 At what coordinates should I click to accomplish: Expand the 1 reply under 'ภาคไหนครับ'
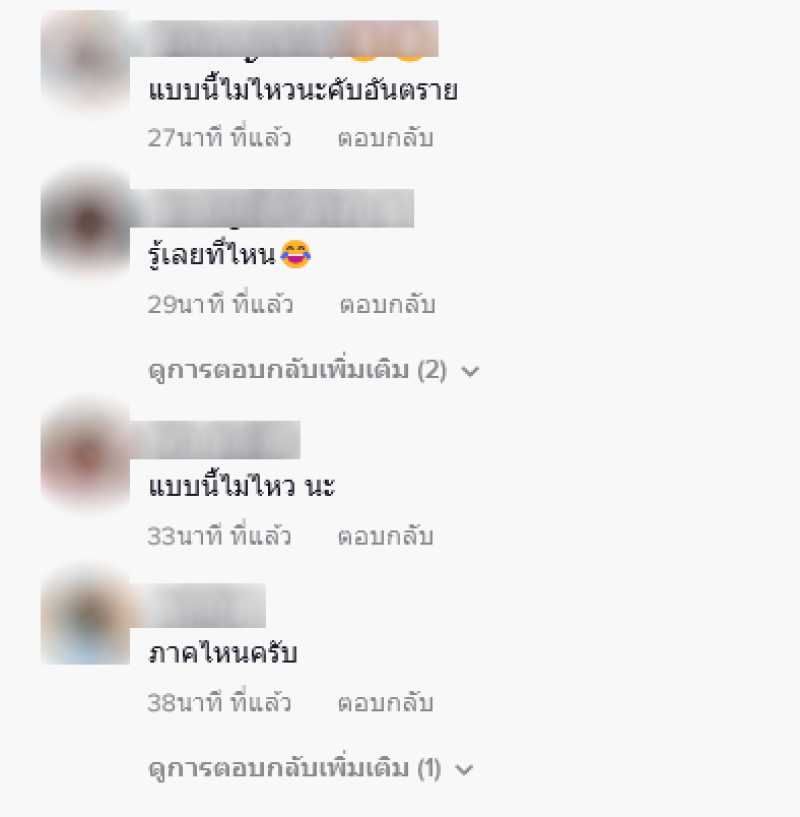310,769
